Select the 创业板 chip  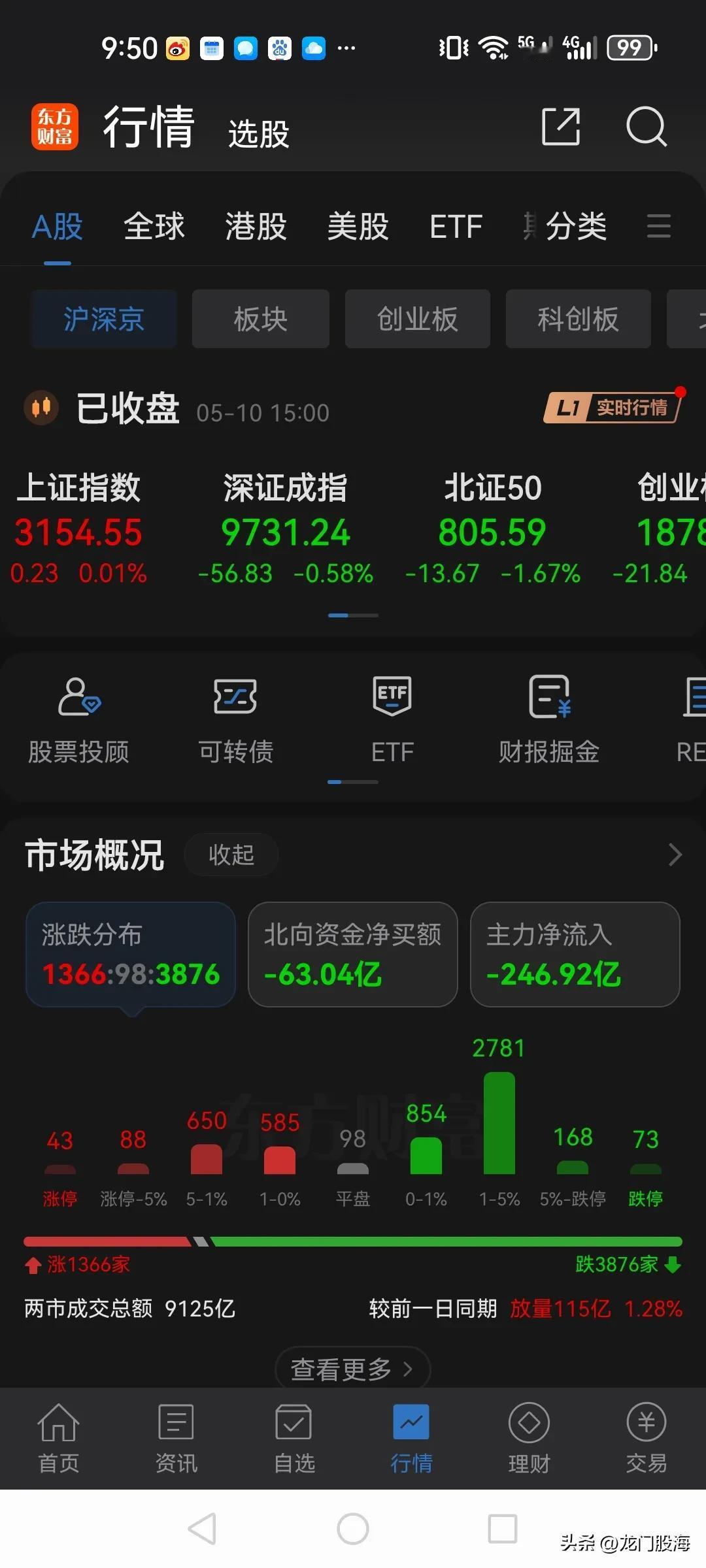pos(417,319)
